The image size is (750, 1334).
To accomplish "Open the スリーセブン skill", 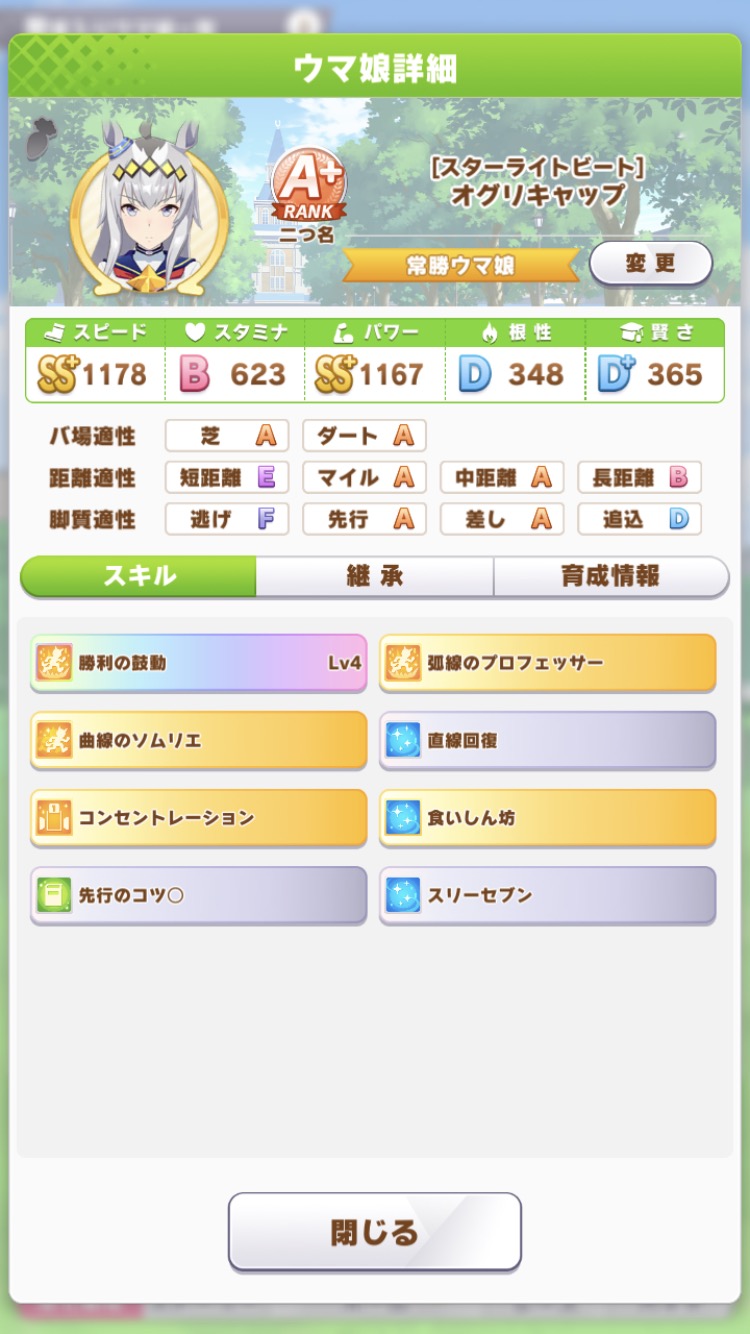I will (x=547, y=895).
